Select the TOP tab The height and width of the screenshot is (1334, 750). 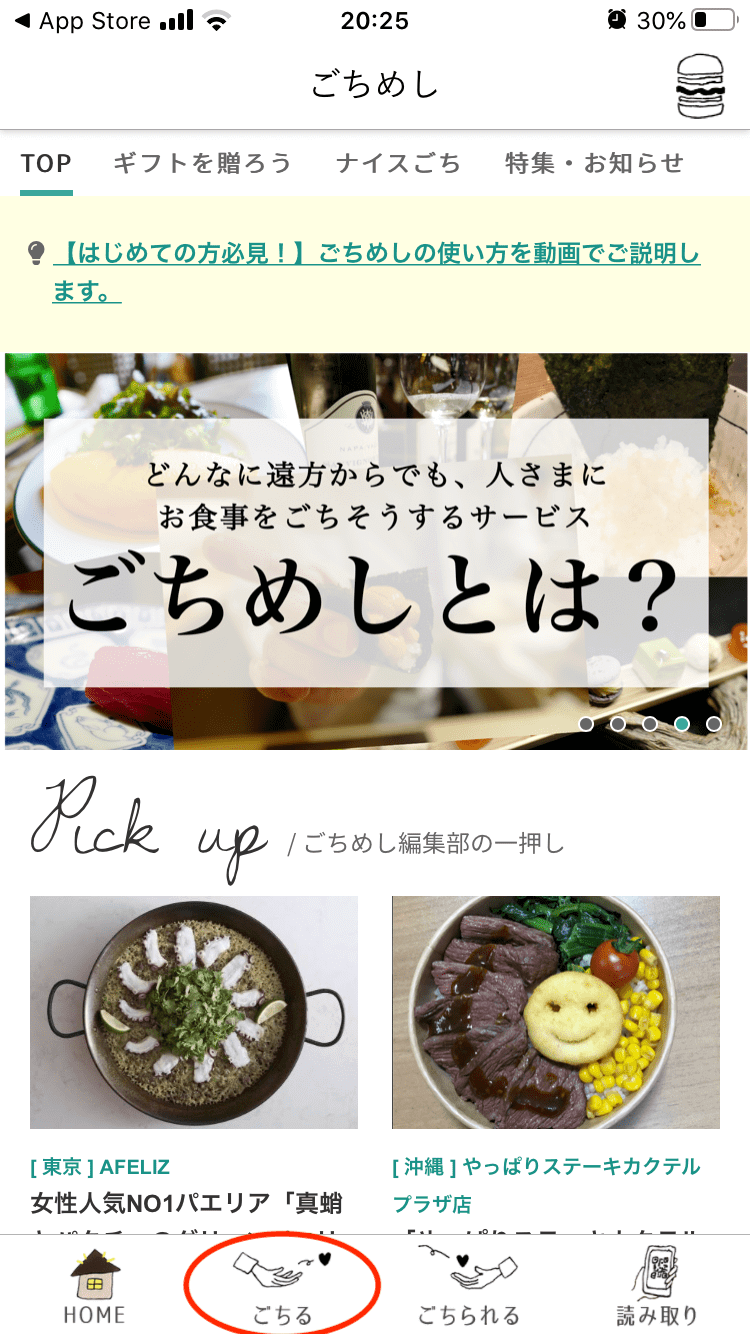(46, 163)
